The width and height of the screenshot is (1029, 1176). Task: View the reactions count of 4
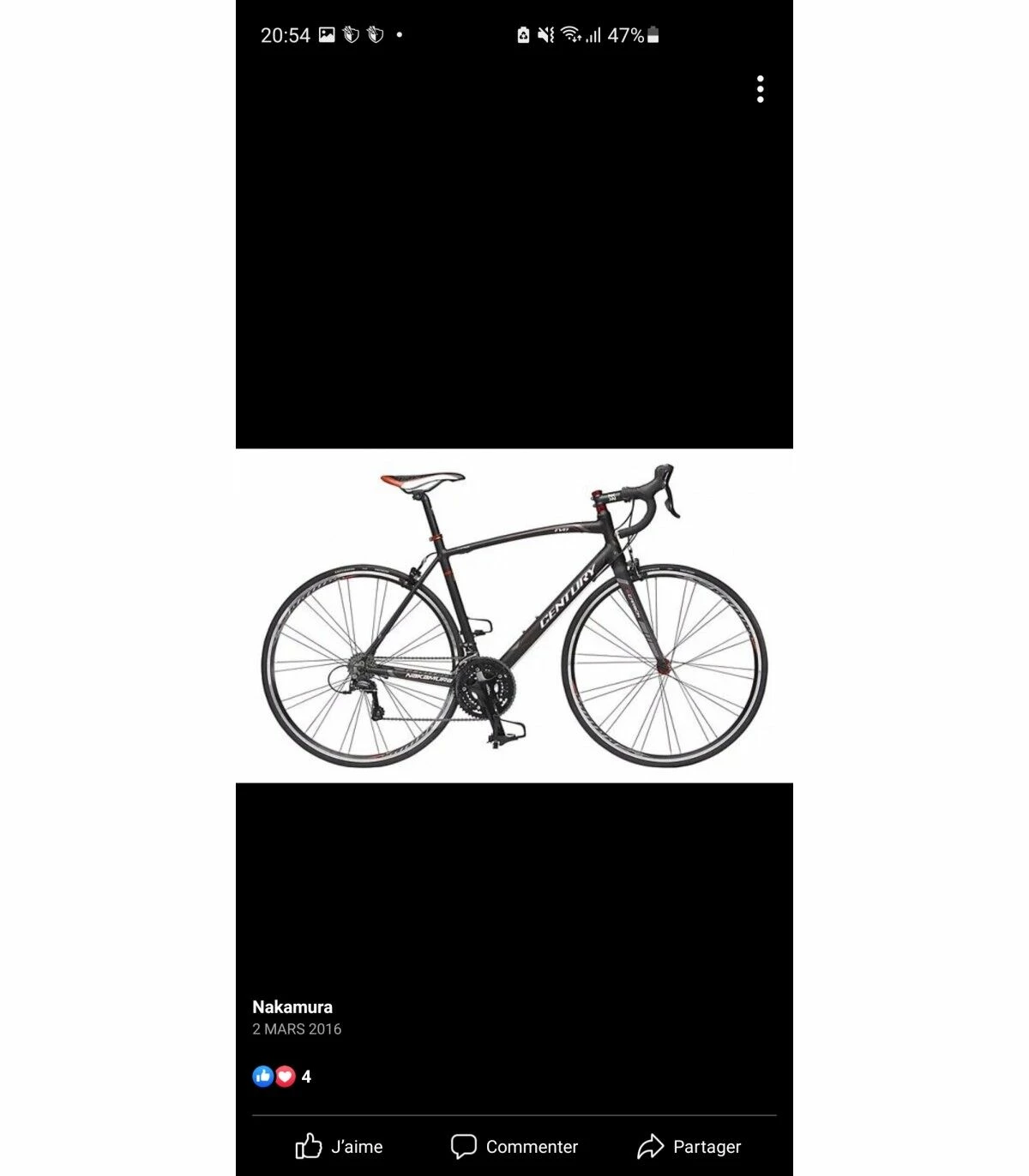[282, 1077]
